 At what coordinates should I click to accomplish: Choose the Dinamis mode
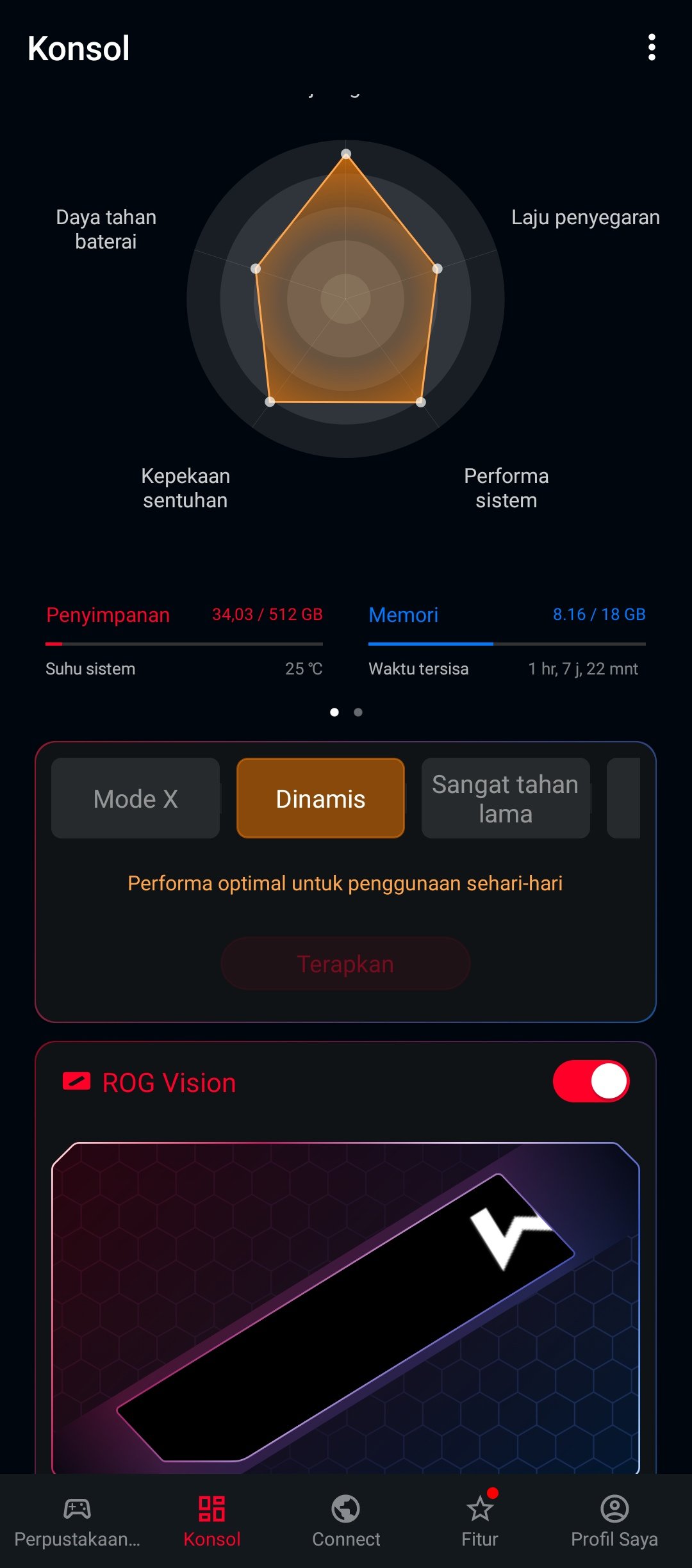[320, 799]
